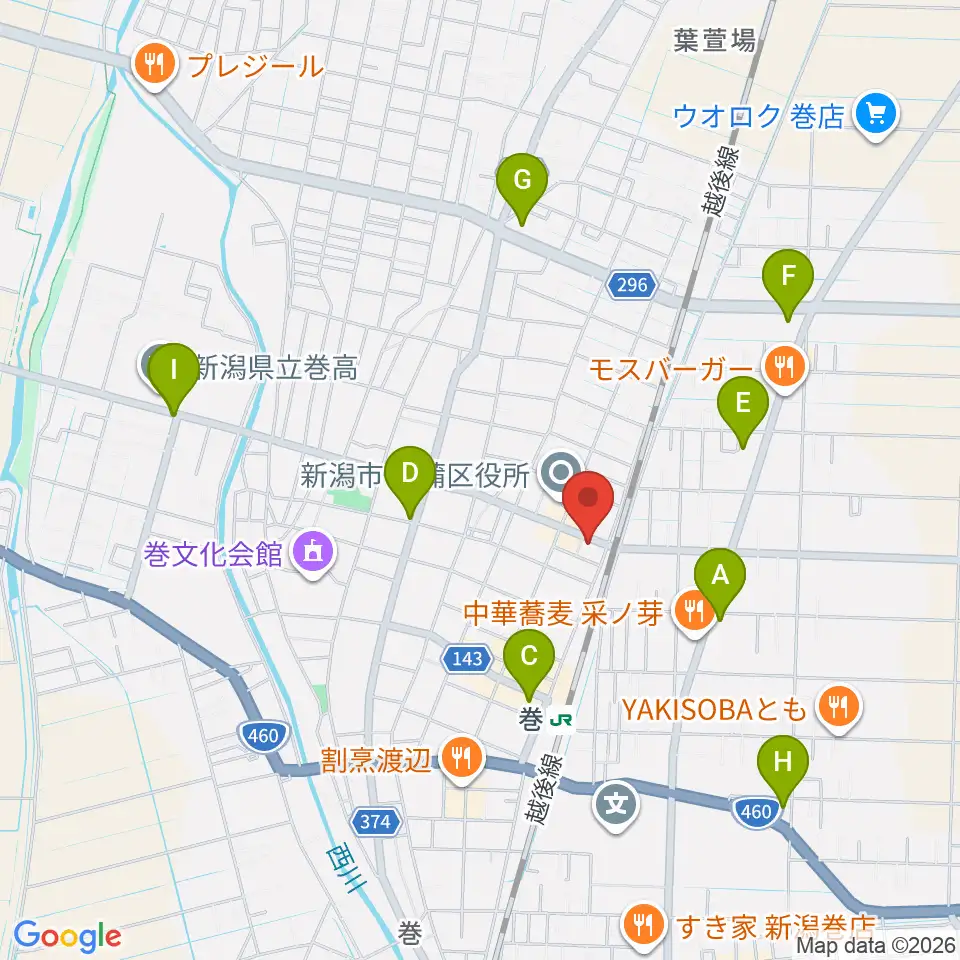This screenshot has width=960, height=960.
Task: Open the ウオロク 巻店 shopping pin
Action: [x=876, y=115]
